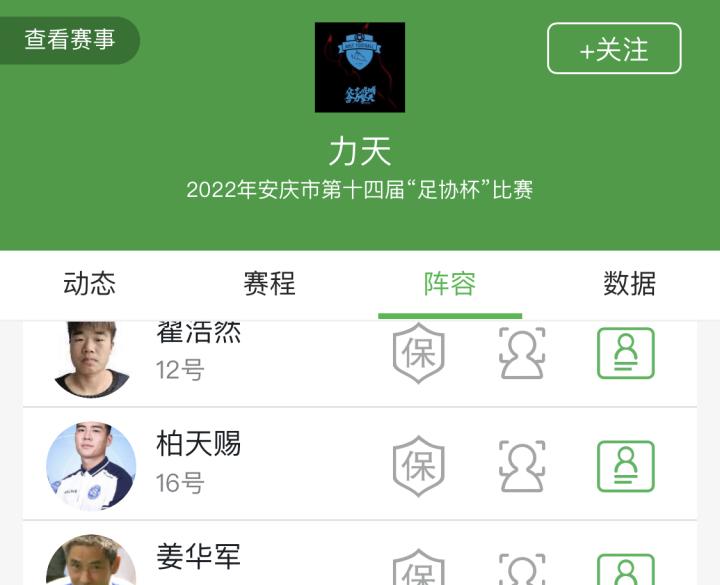Select the 阵容 tab
Image resolution: width=720 pixels, height=585 pixels.
pyautogui.click(x=450, y=284)
